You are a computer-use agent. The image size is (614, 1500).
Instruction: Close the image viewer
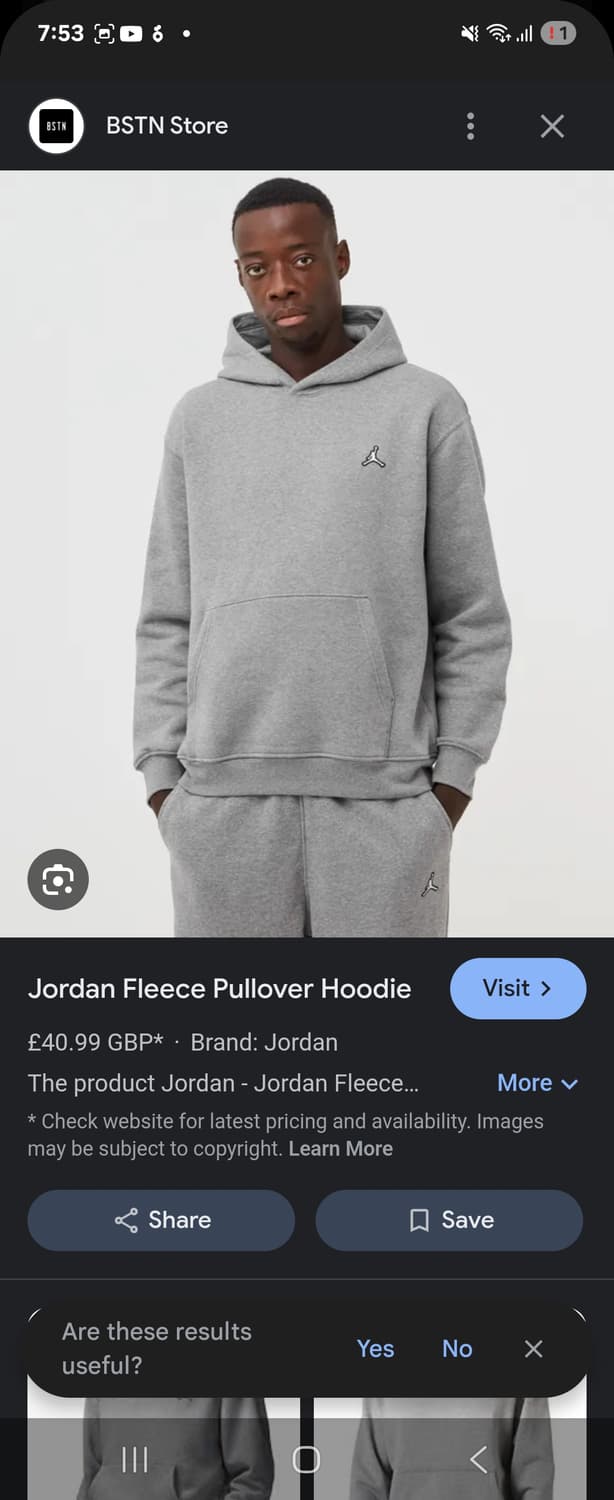[x=552, y=126]
